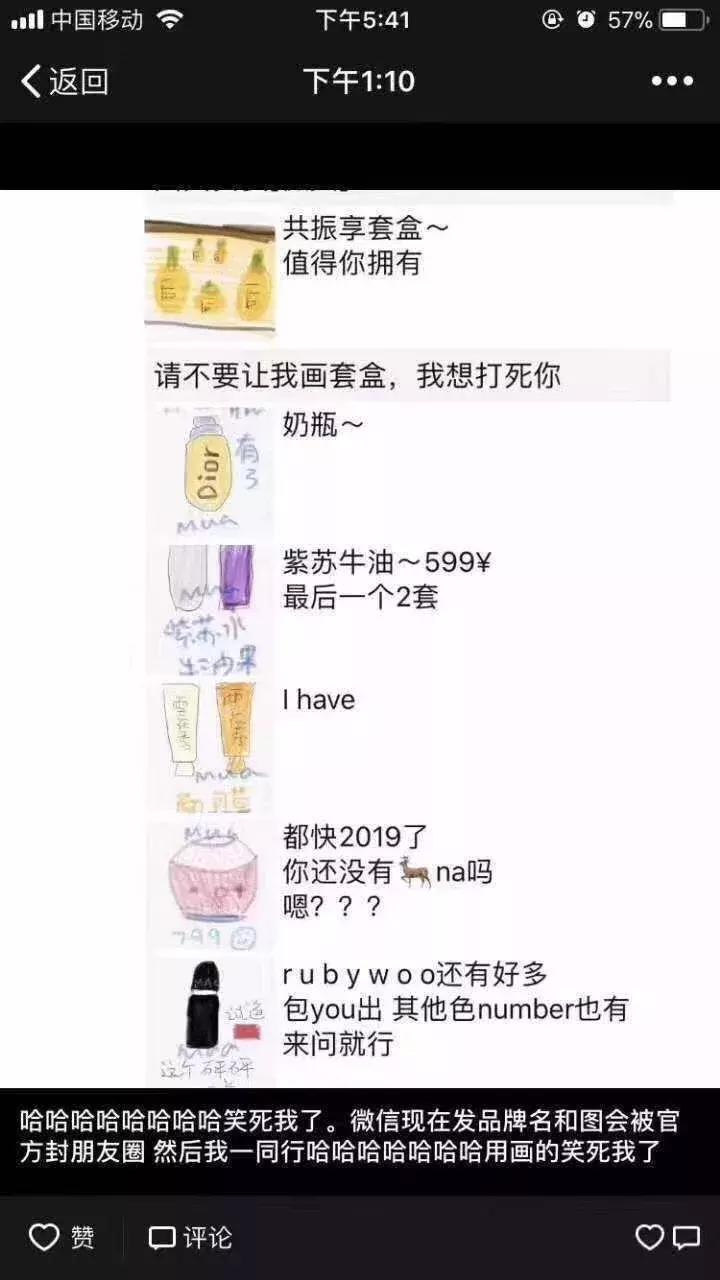Open the Dior bottle drawing thumbnail
The image size is (720, 1280).
pyautogui.click(x=208, y=468)
